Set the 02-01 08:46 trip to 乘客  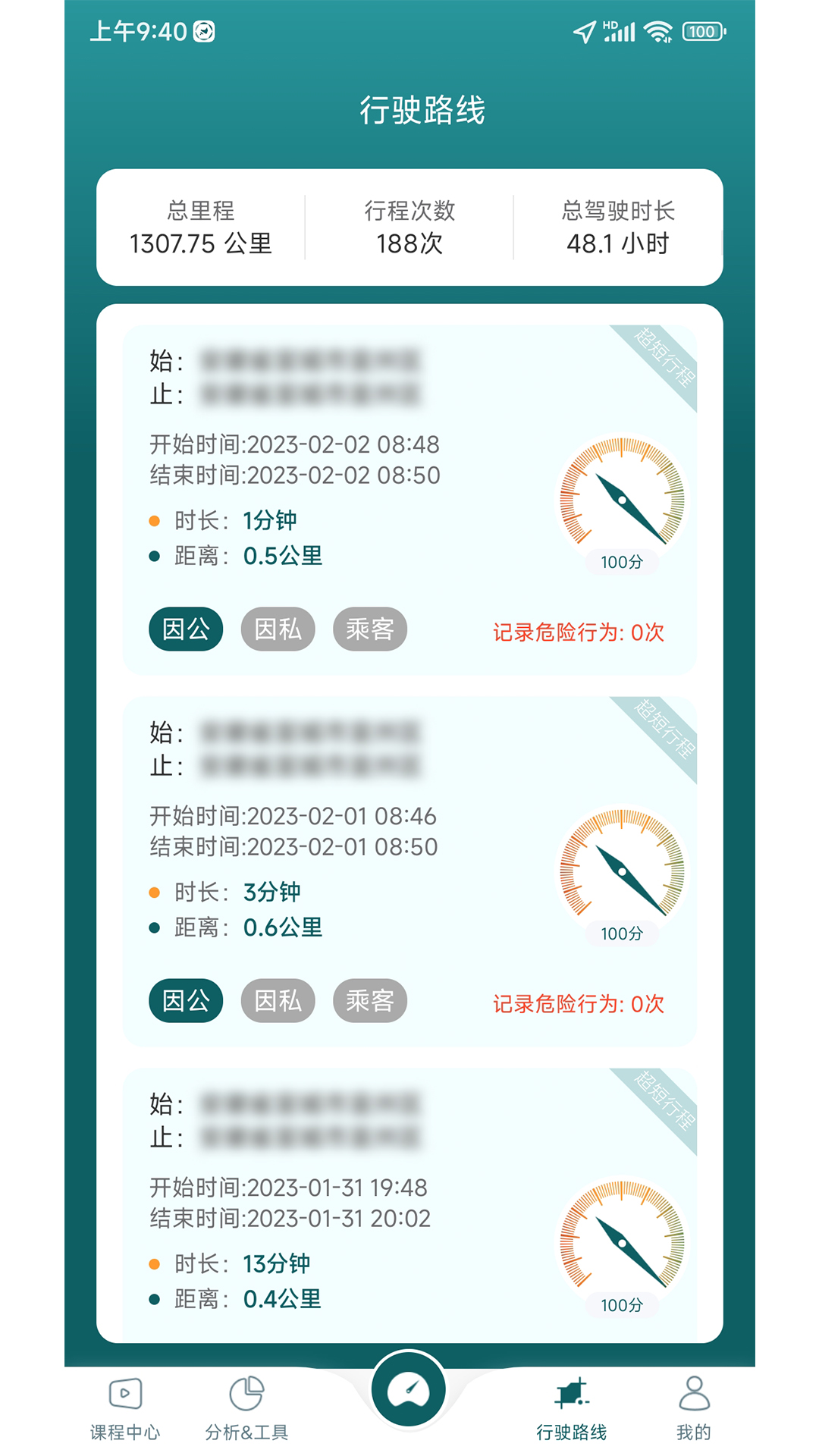(x=370, y=1000)
